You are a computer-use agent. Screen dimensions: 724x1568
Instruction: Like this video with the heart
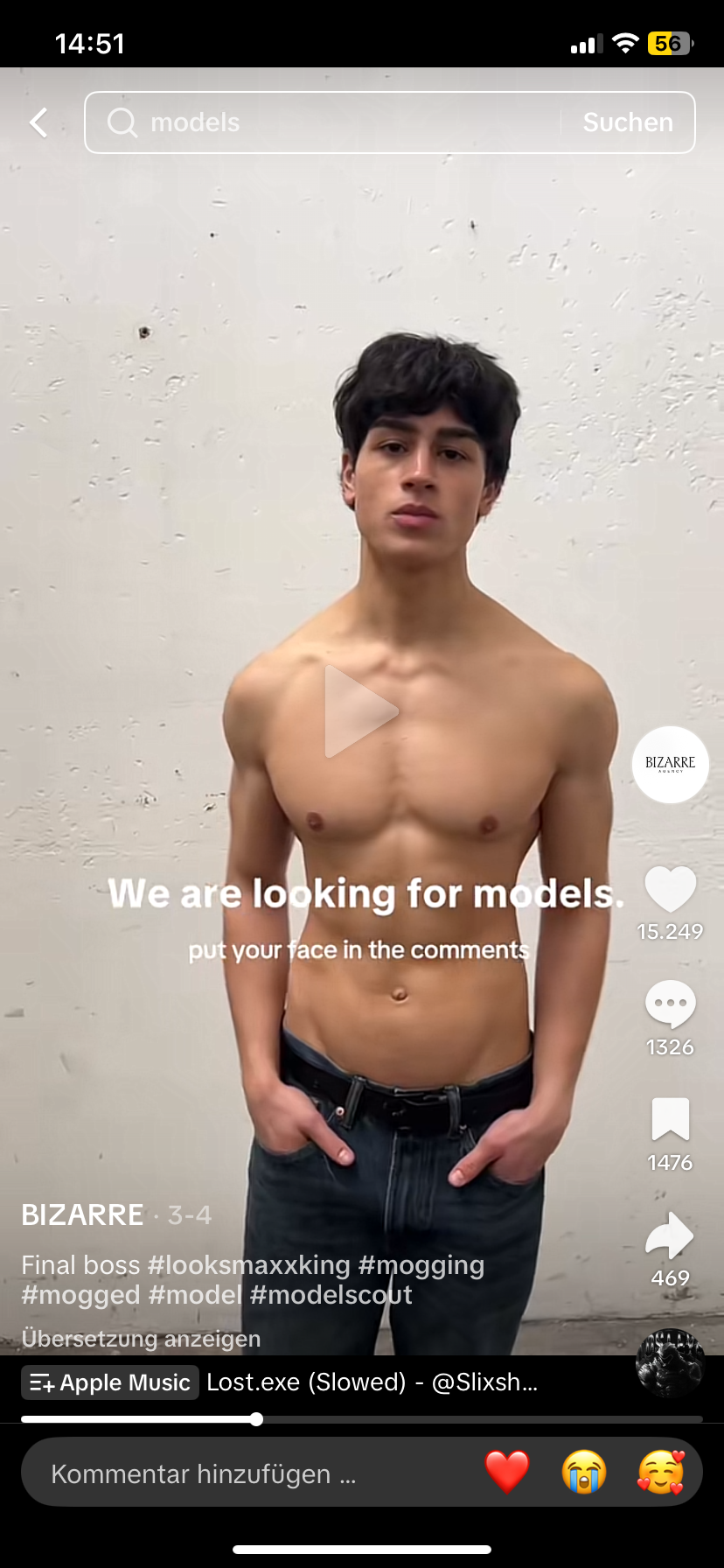coord(670,890)
